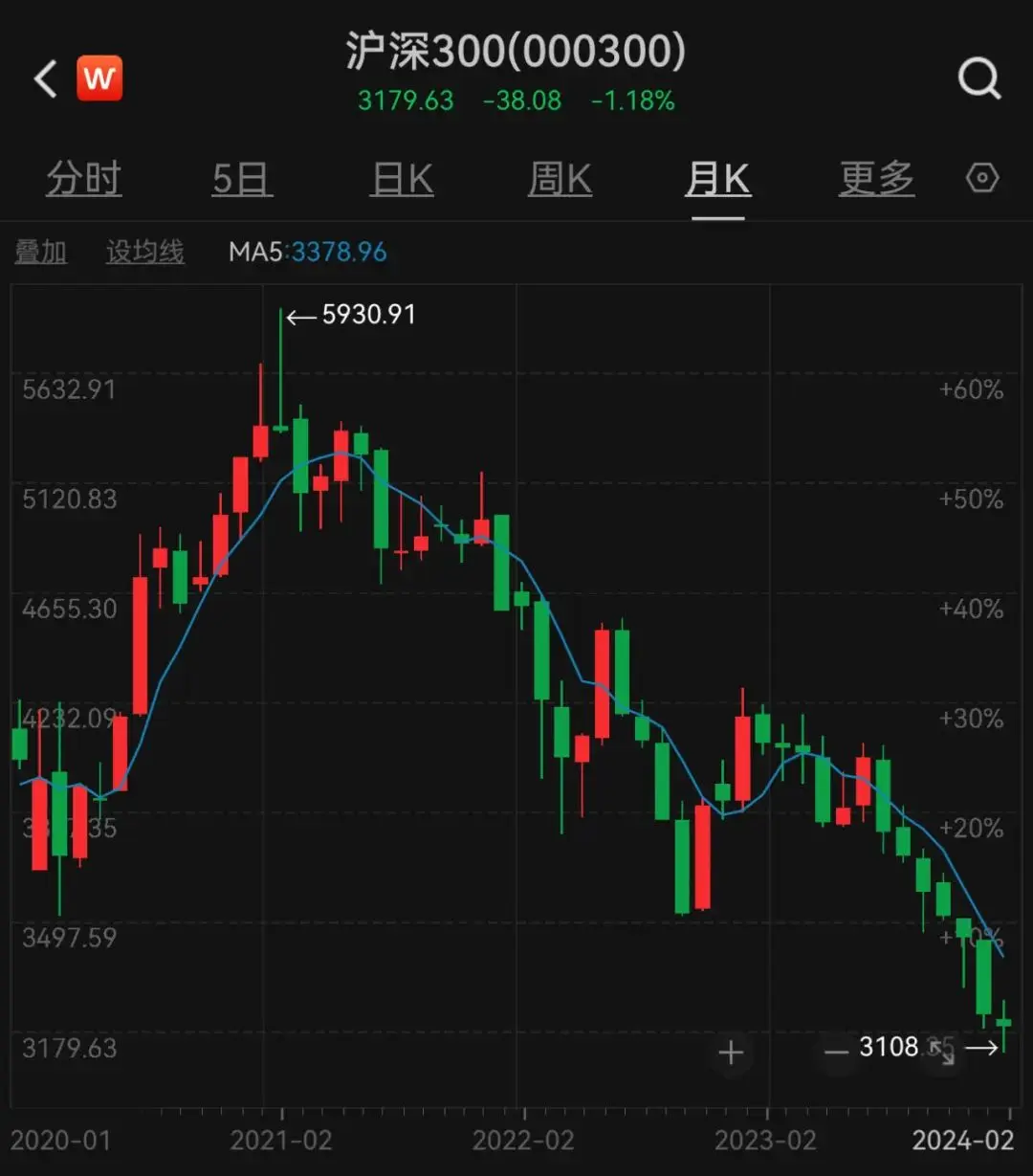Select the 日K chart tab
This screenshot has width=1033, height=1176.
[402, 179]
